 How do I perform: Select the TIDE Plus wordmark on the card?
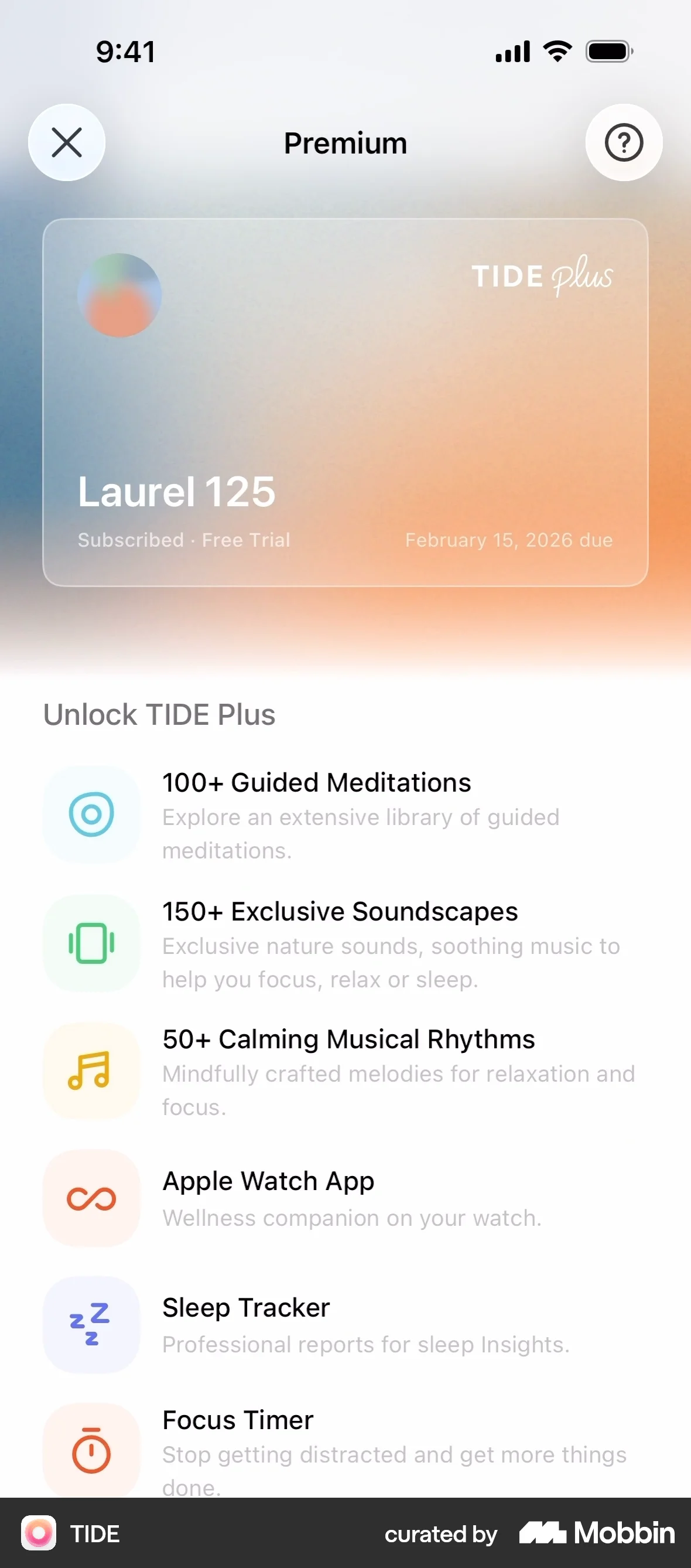[543, 277]
